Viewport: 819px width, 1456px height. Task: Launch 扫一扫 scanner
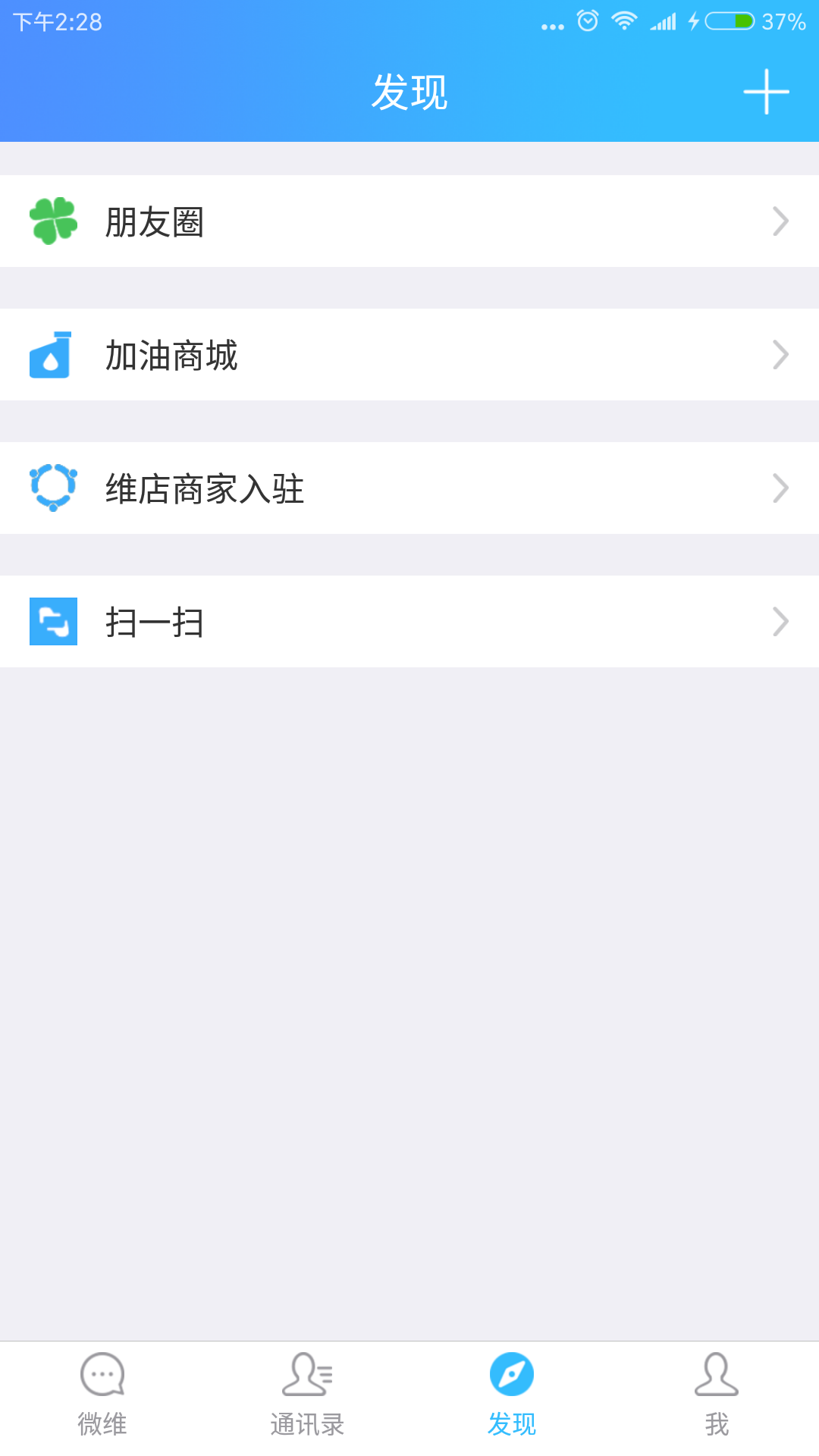[x=409, y=622]
